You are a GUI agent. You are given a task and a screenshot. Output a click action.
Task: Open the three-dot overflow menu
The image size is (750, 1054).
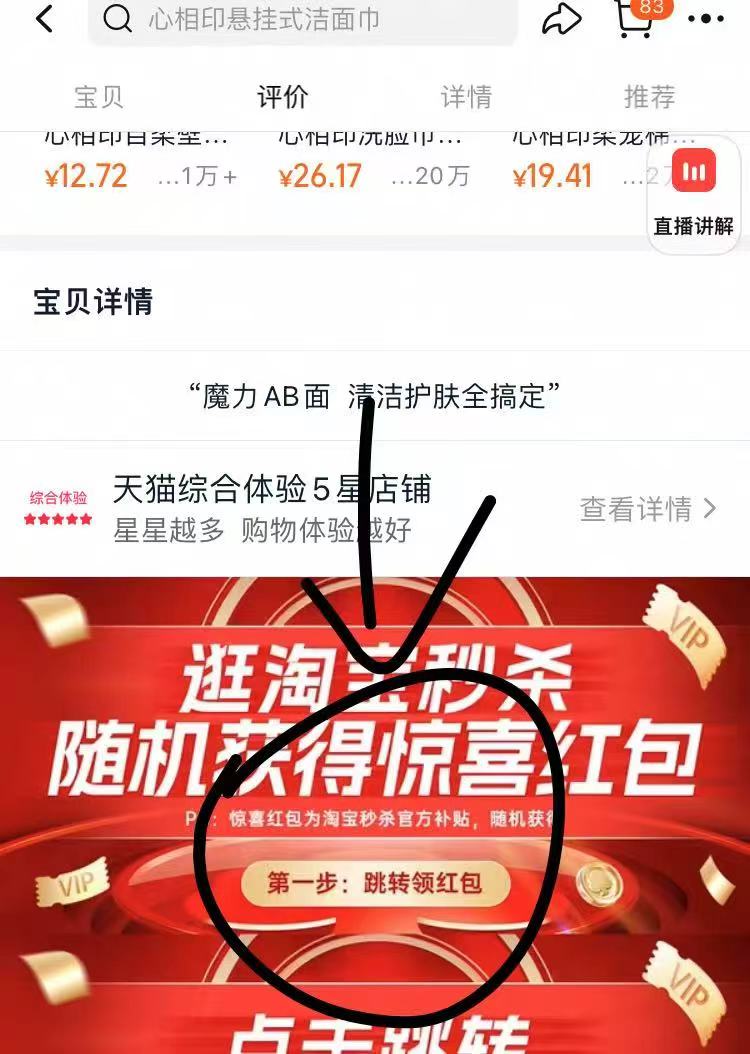706,19
